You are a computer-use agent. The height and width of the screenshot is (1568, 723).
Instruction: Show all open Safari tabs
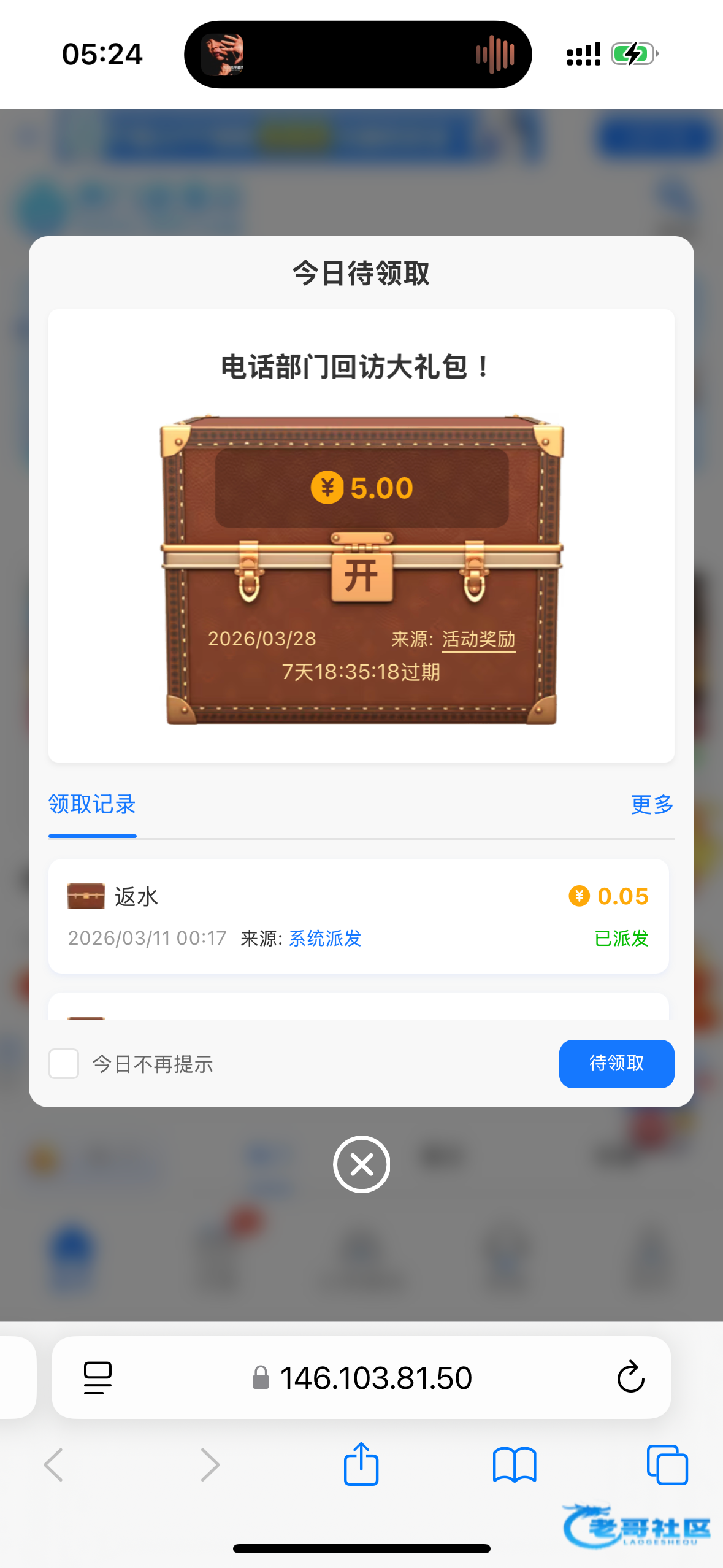(667, 1464)
